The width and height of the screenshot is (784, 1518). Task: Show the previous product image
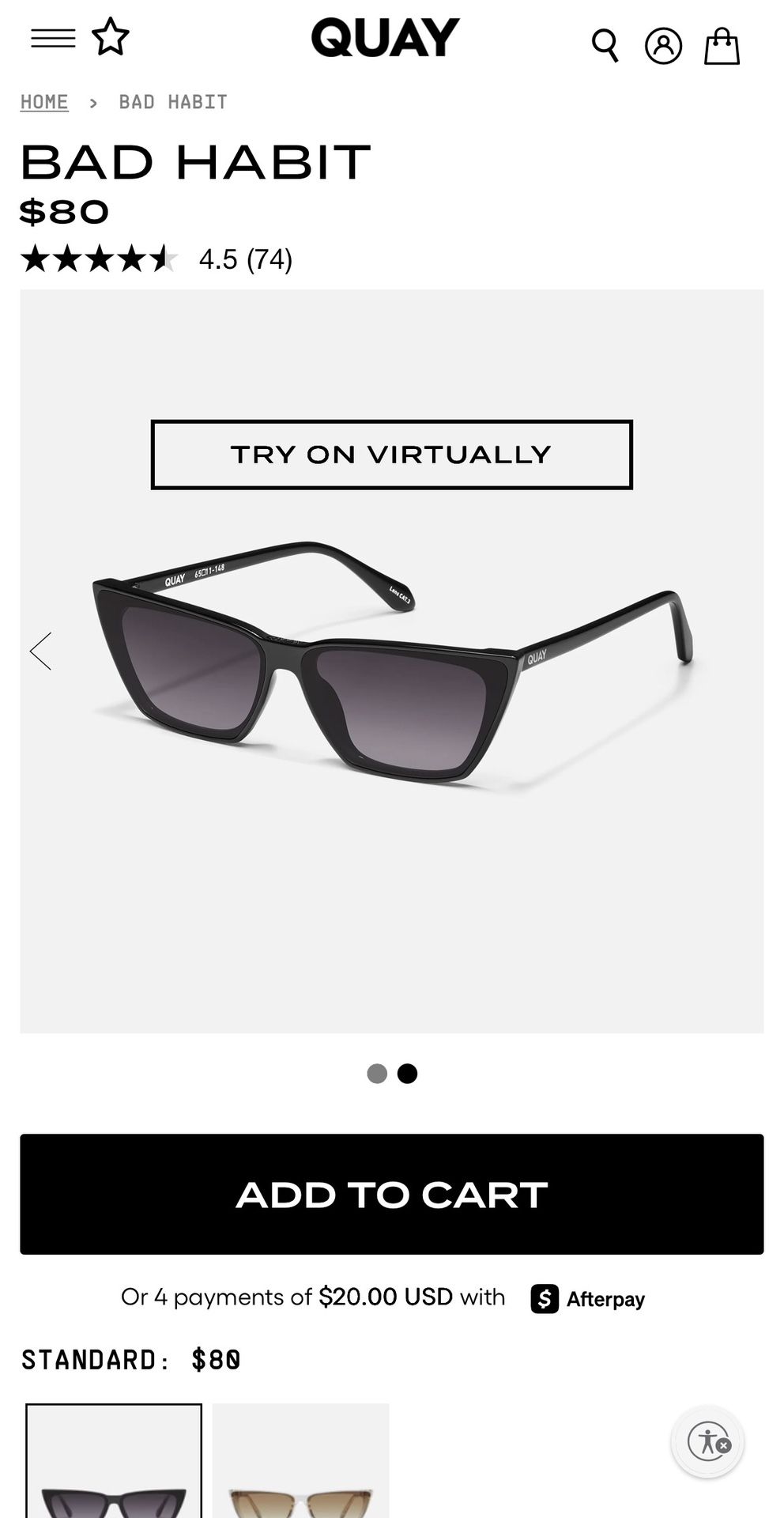[41, 651]
